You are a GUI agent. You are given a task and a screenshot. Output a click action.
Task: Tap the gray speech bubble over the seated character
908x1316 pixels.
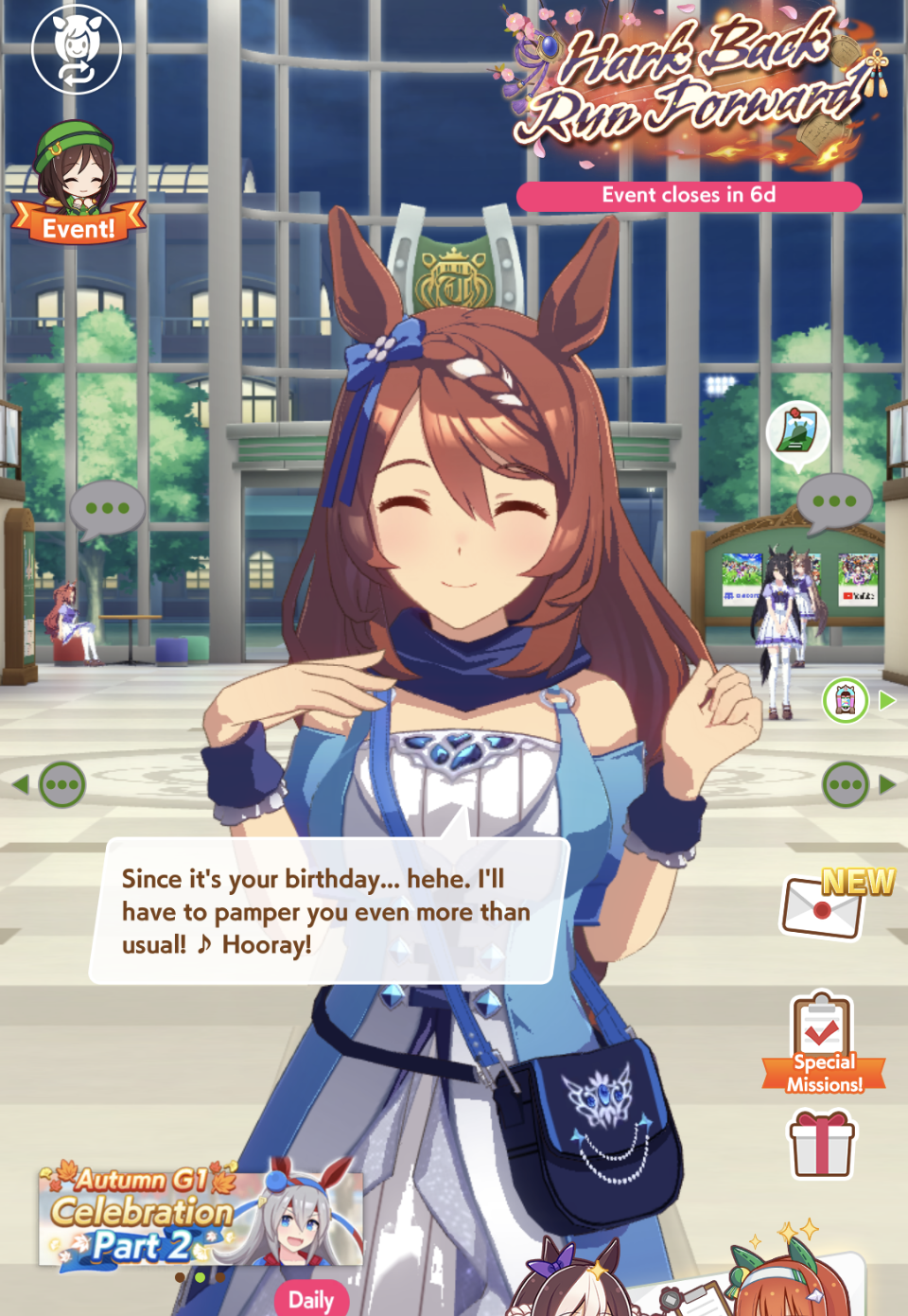click(x=107, y=511)
